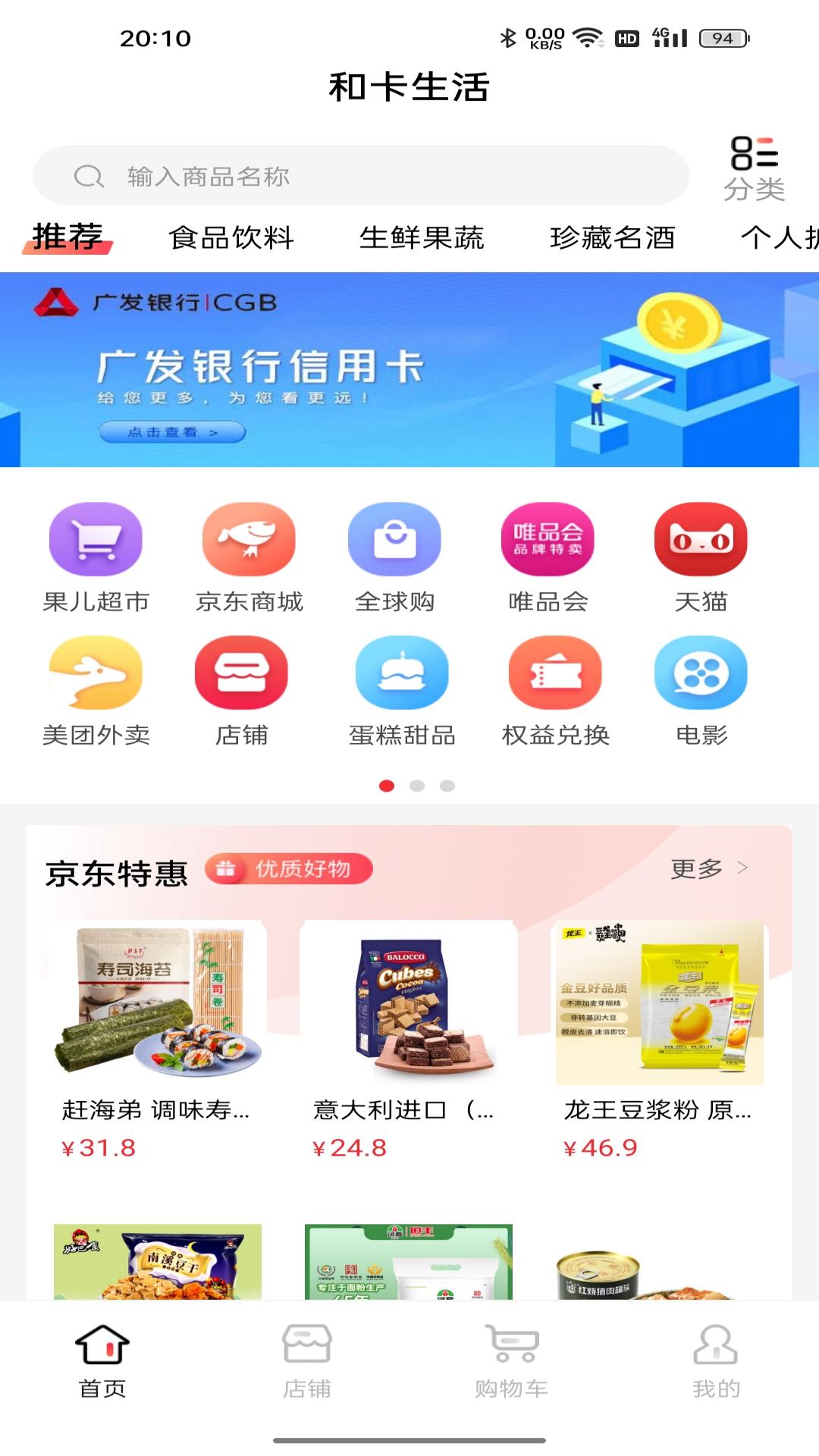
Task: Click the 输入商品名称 search field
Action: (x=303, y=176)
